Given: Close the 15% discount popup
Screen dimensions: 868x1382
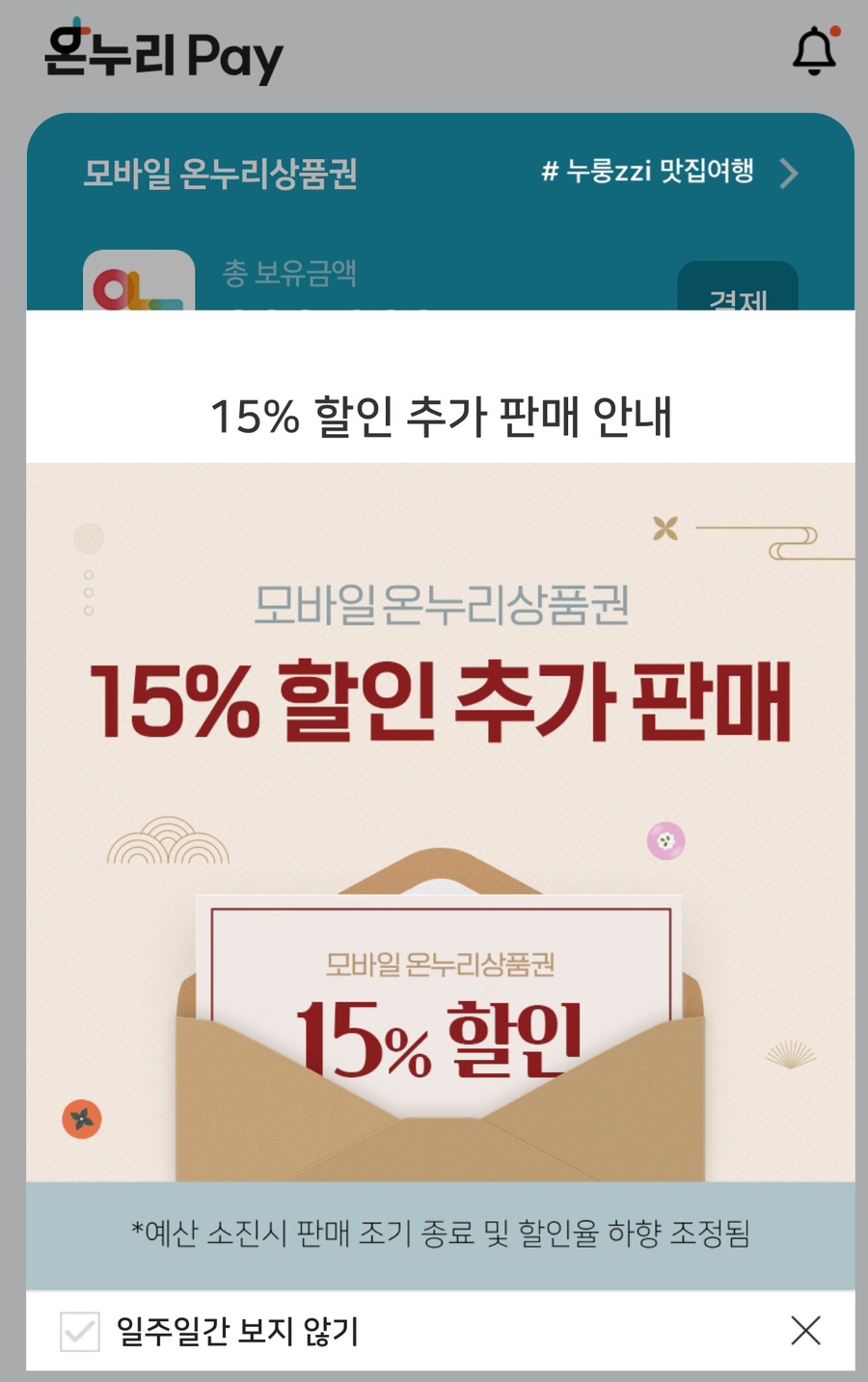Looking at the screenshot, I should coord(805,1331).
